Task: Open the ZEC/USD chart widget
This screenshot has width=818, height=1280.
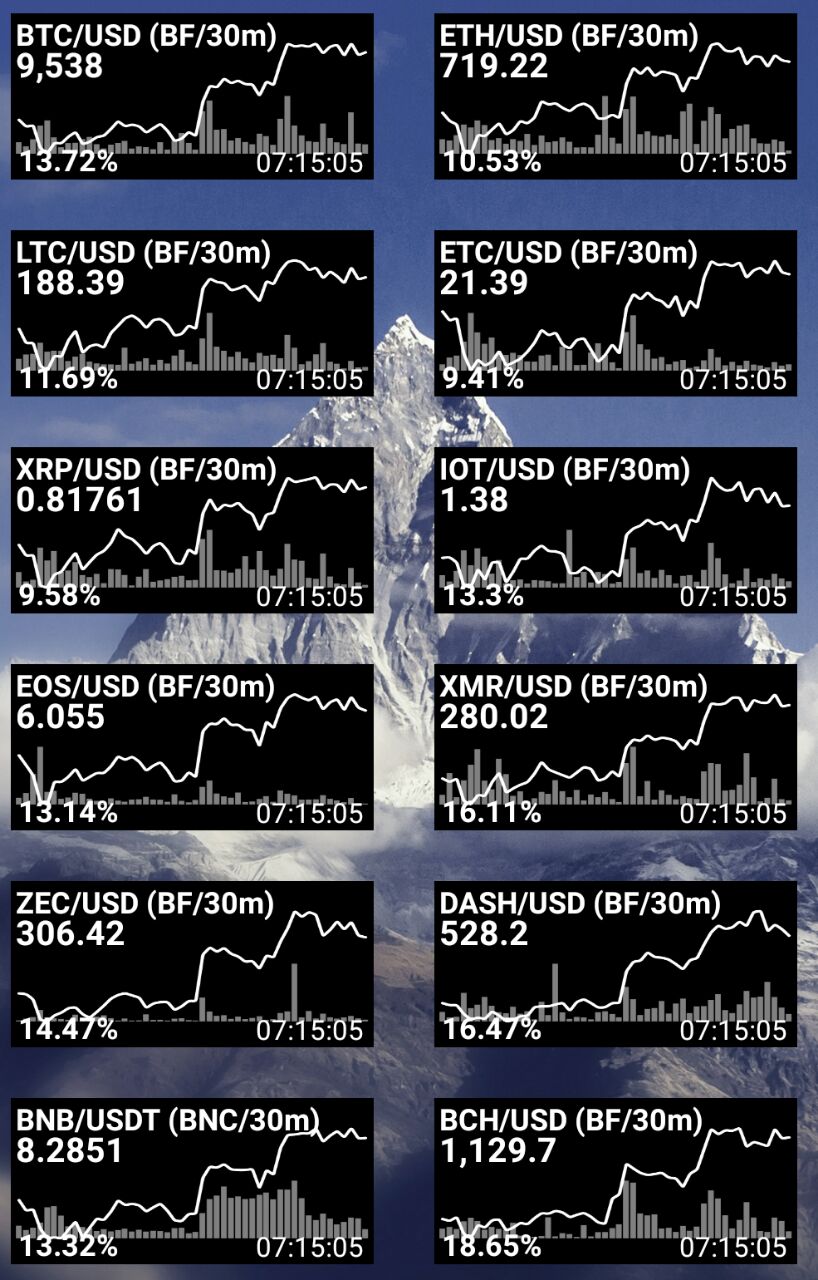Action: (192, 964)
